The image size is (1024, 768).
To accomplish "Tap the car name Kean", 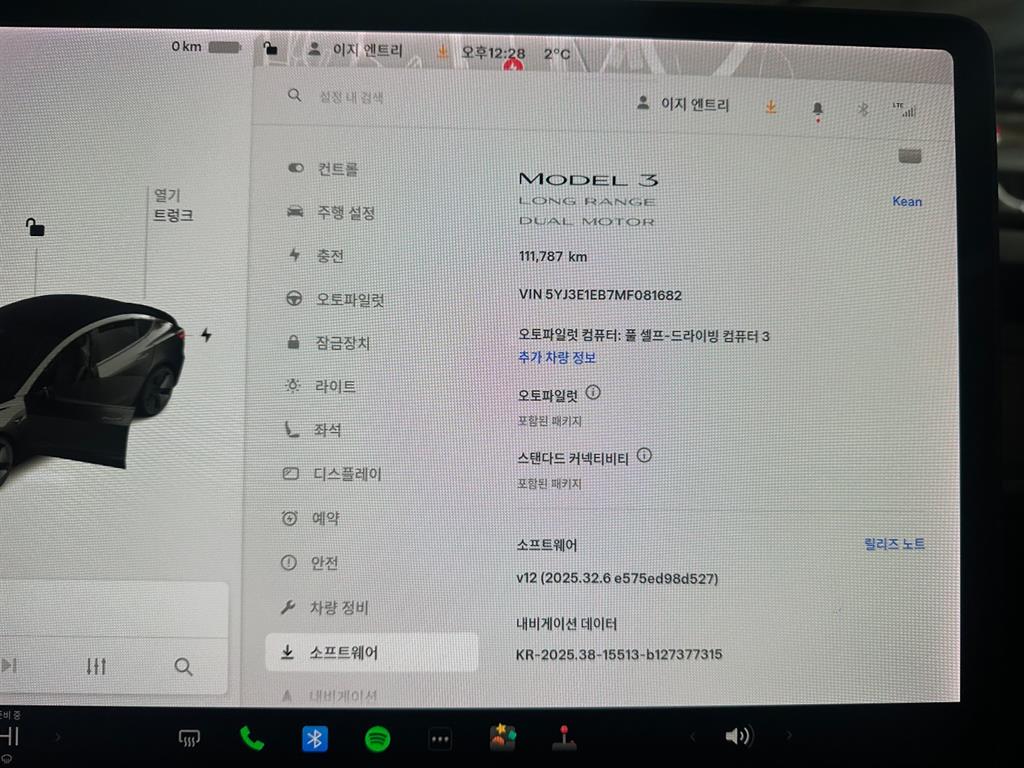I will [x=906, y=201].
